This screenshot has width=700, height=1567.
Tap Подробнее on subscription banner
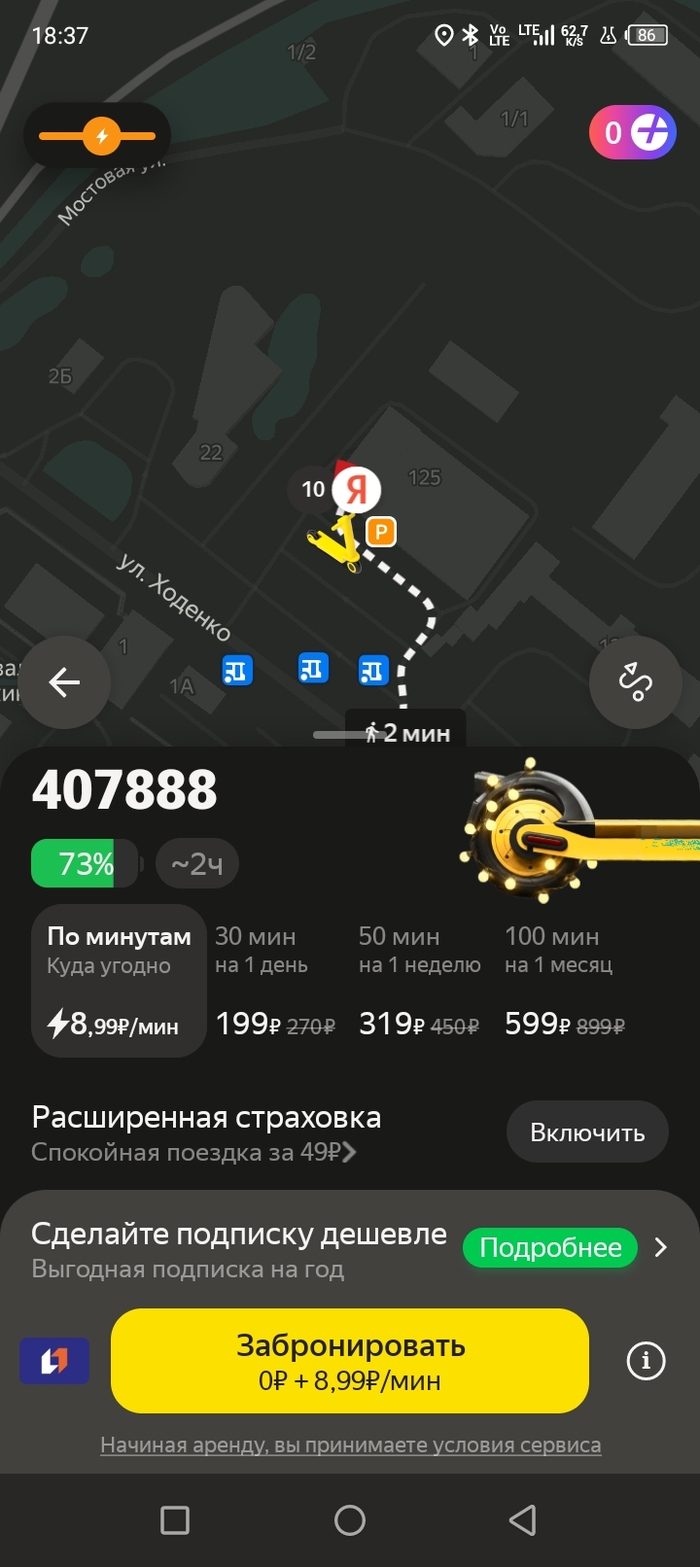coord(550,1247)
